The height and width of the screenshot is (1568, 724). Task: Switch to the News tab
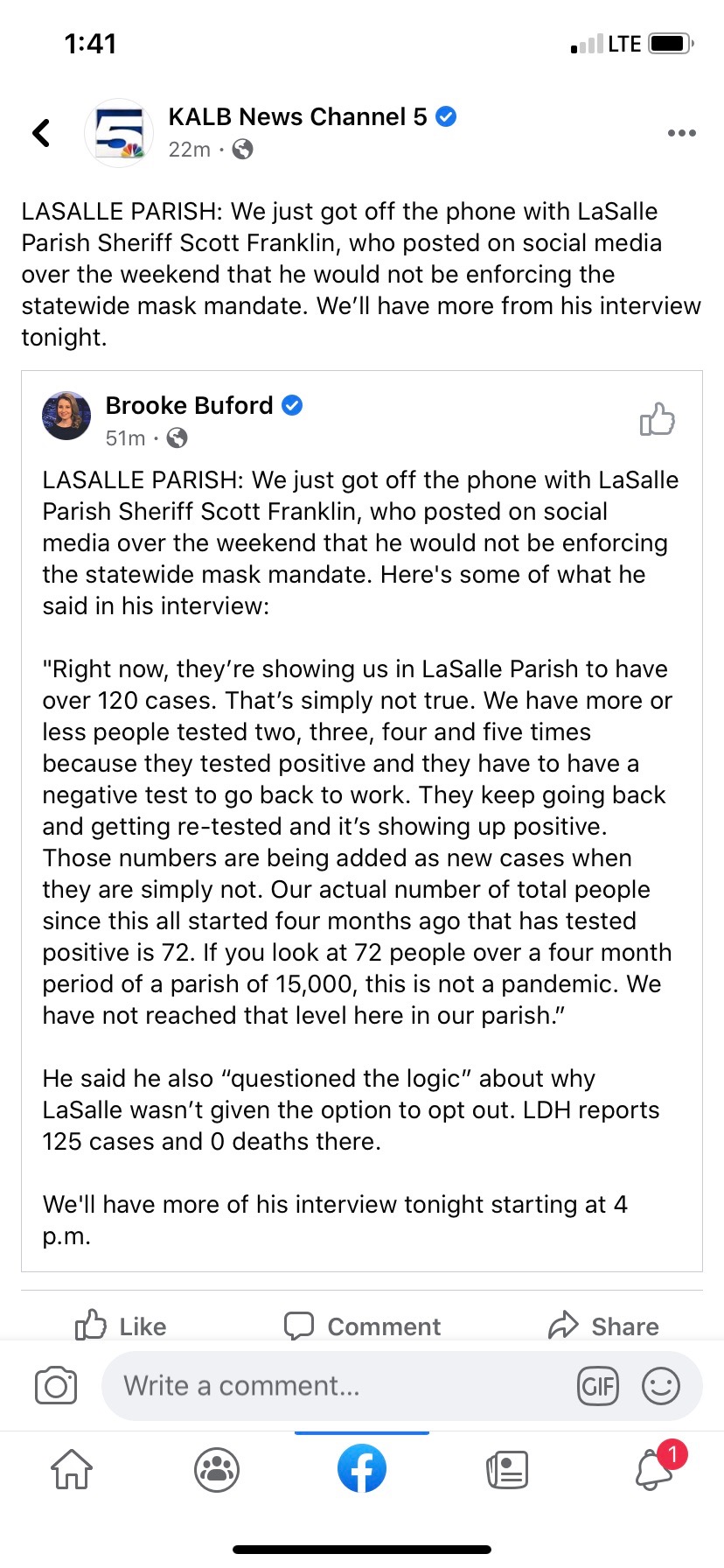pyautogui.click(x=507, y=1469)
